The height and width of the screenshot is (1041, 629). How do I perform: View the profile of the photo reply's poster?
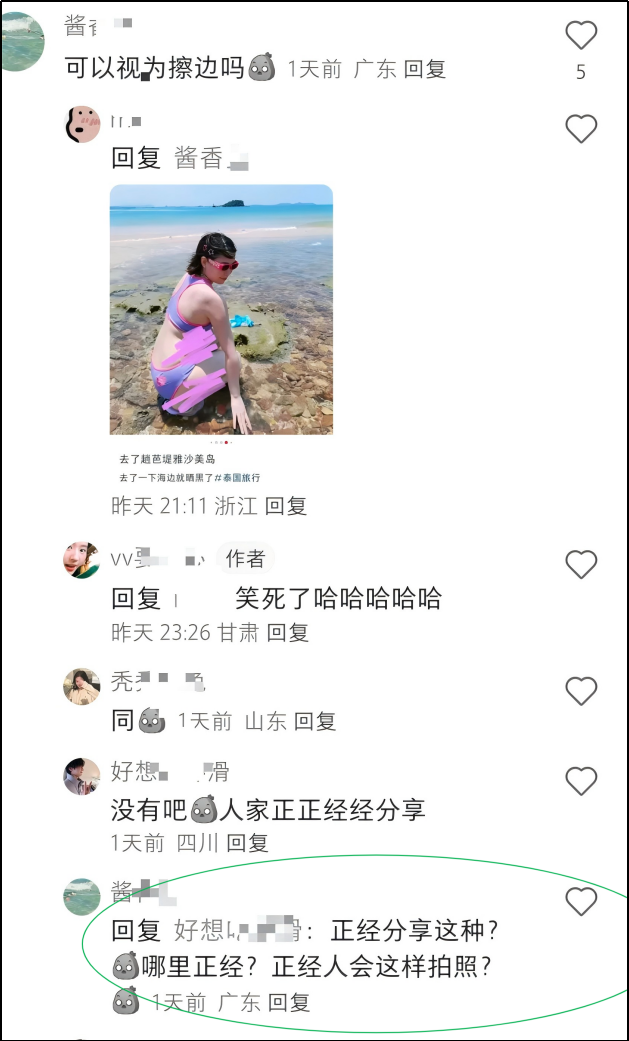(82, 125)
